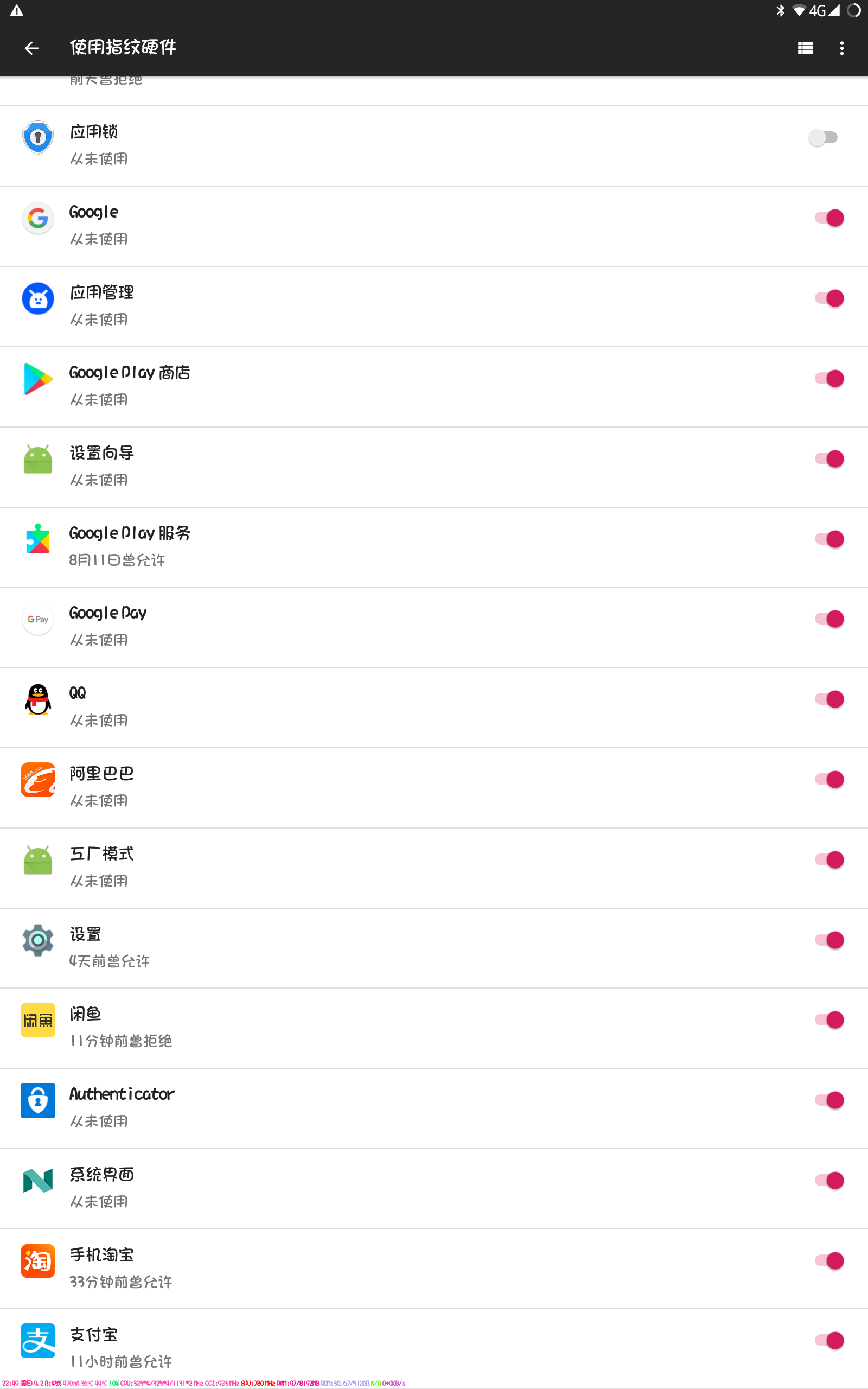868x1389 pixels.
Task: Disable the Google fingerprint permission toggle
Action: click(x=828, y=218)
